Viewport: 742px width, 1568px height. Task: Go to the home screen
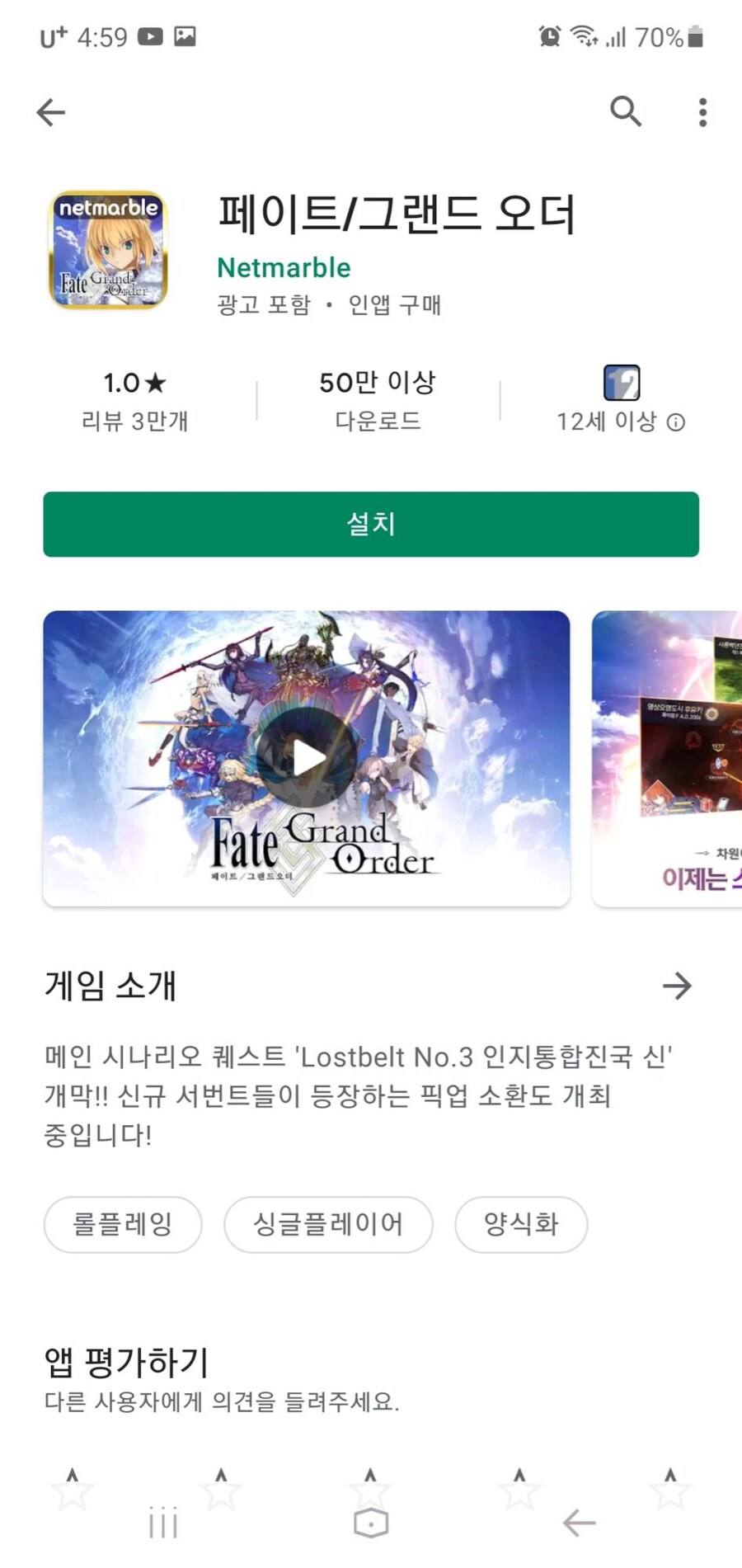click(371, 1523)
